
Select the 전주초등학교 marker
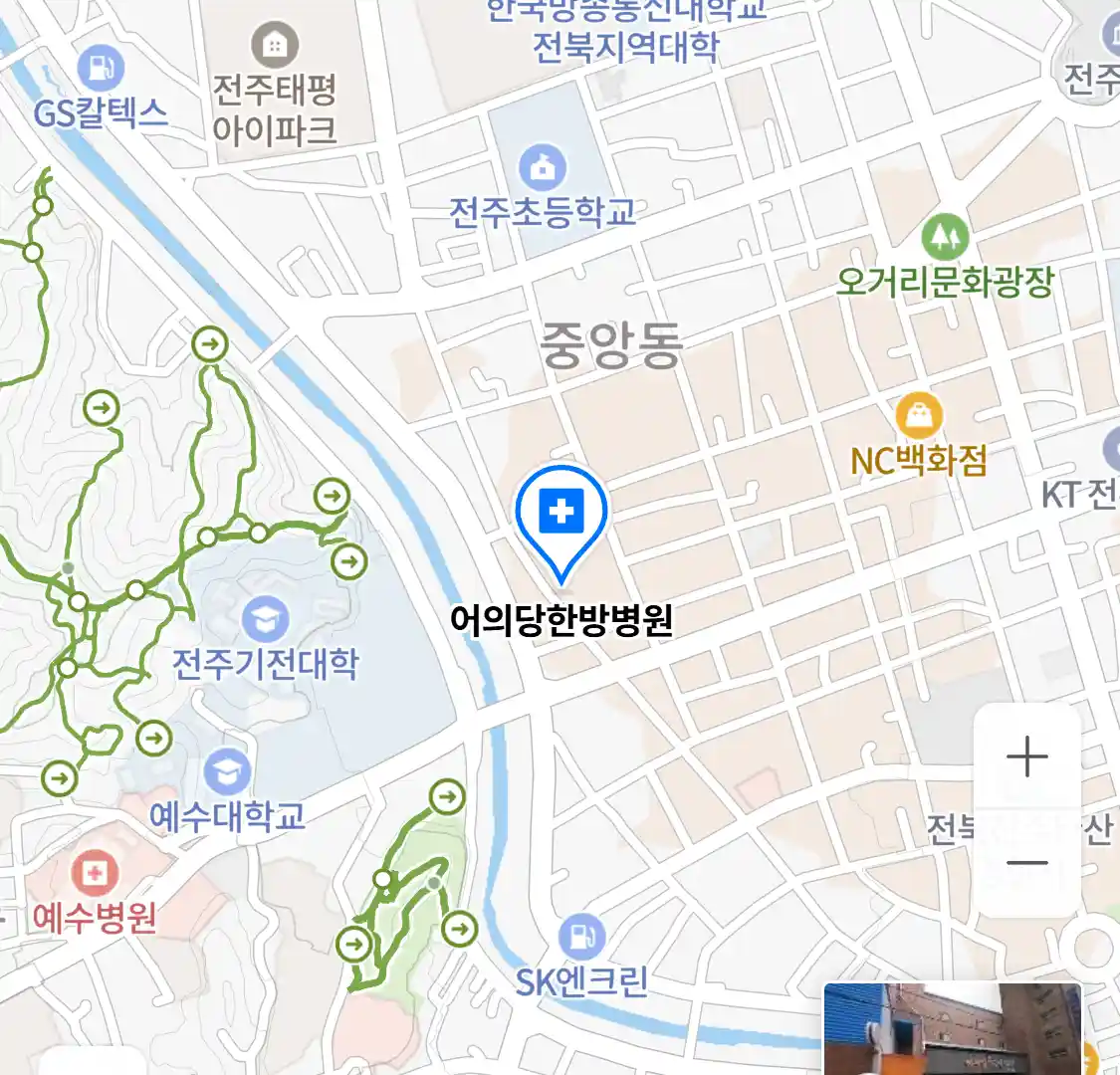543,168
